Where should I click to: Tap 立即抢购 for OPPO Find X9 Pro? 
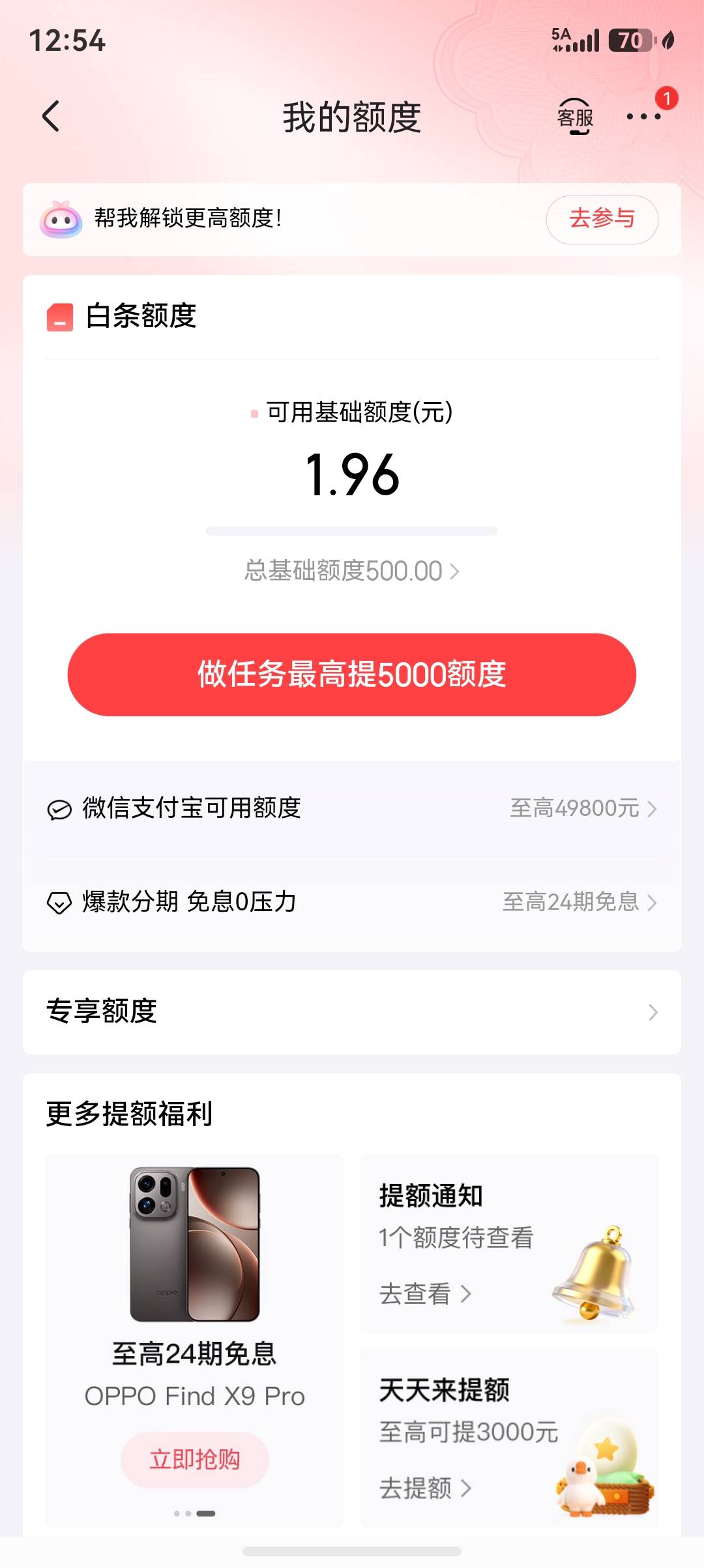[195, 1460]
